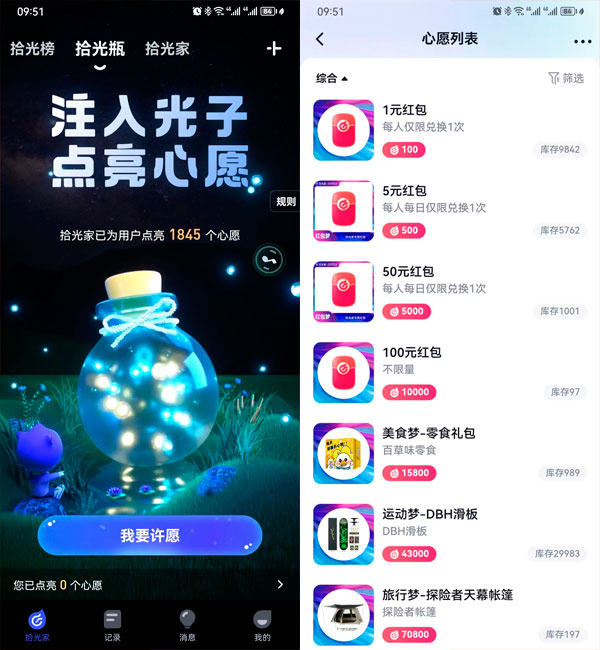This screenshot has height=650, width=600.
Task: Go to the 消息 tab
Action: coord(187,626)
